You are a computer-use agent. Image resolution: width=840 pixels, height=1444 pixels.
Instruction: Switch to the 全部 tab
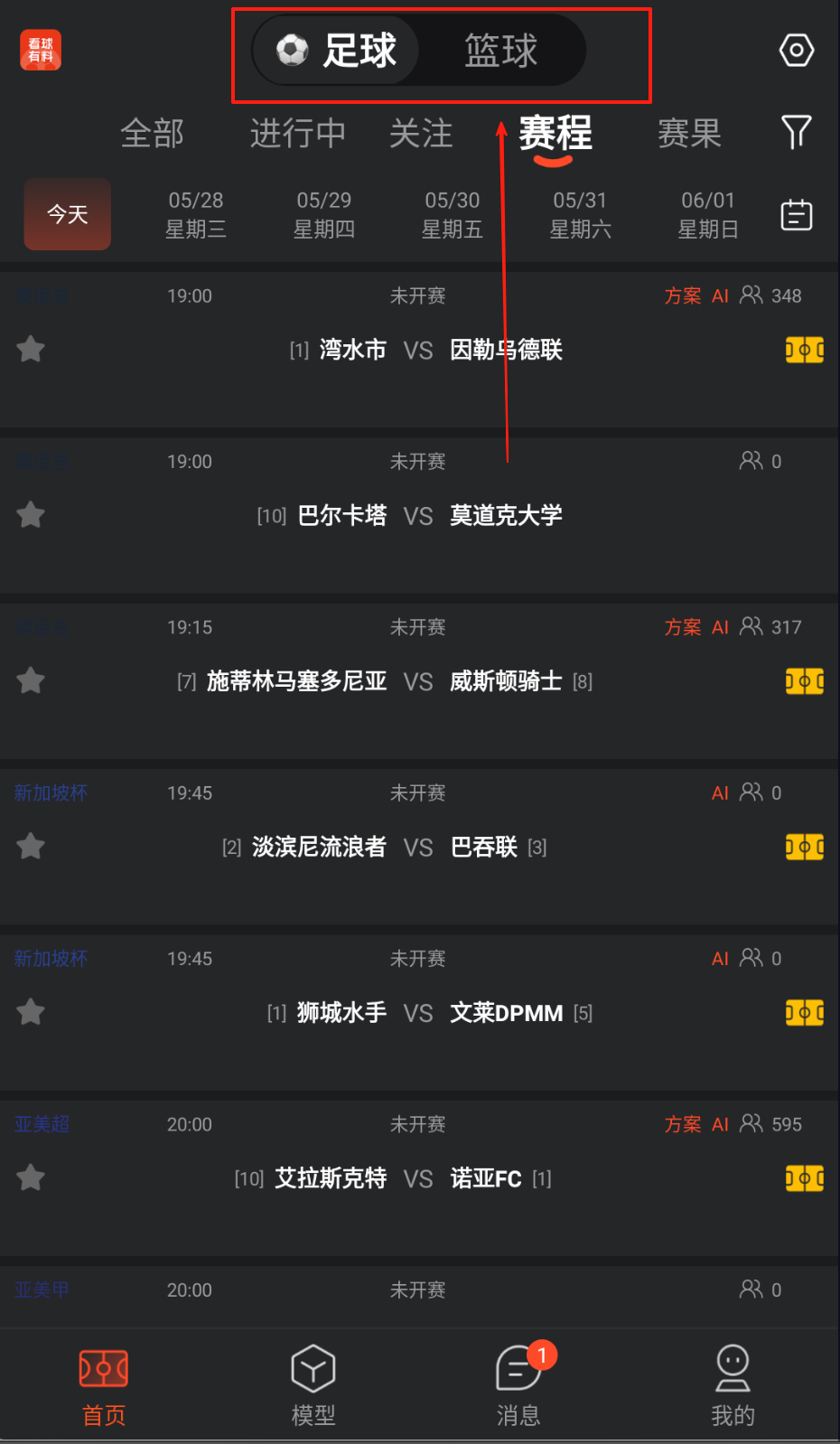152,134
